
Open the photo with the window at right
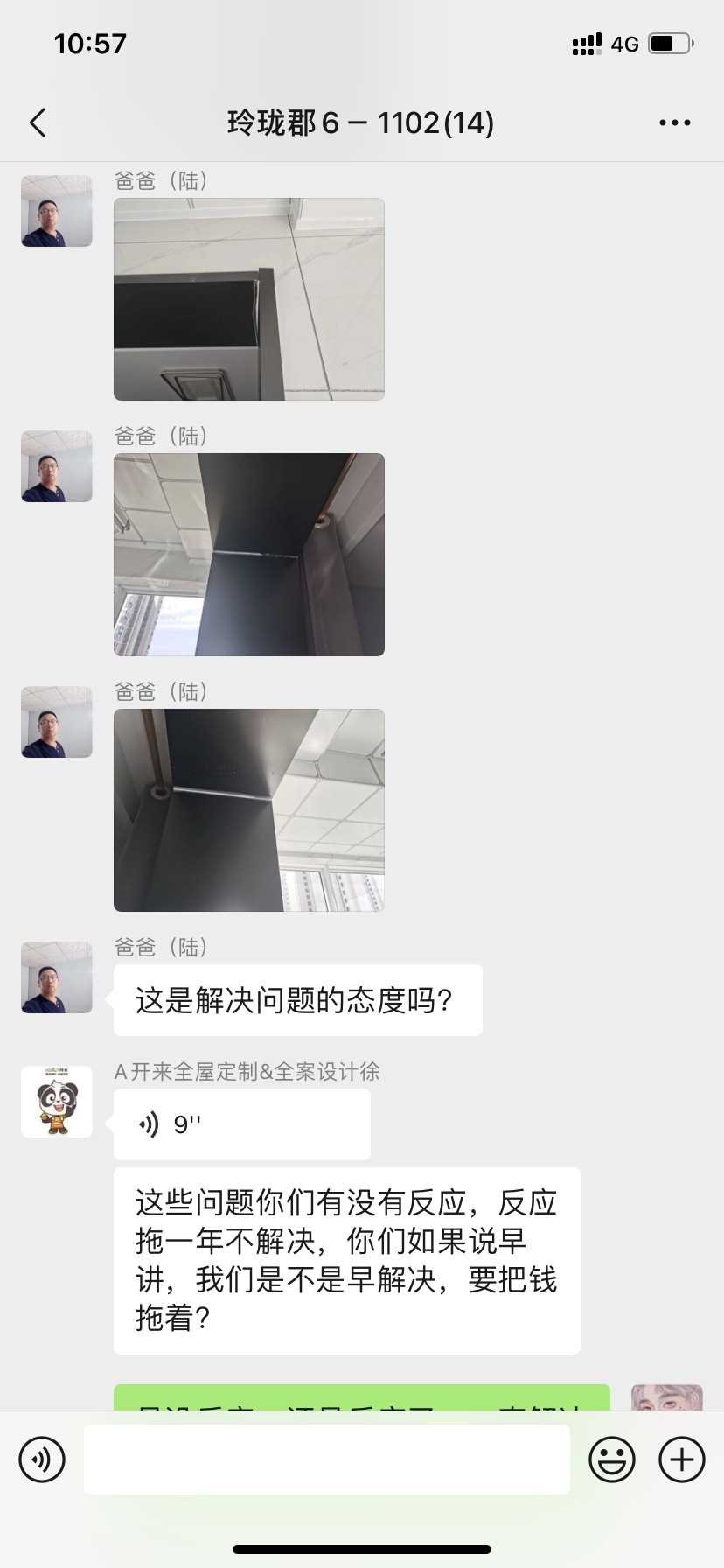249,810
